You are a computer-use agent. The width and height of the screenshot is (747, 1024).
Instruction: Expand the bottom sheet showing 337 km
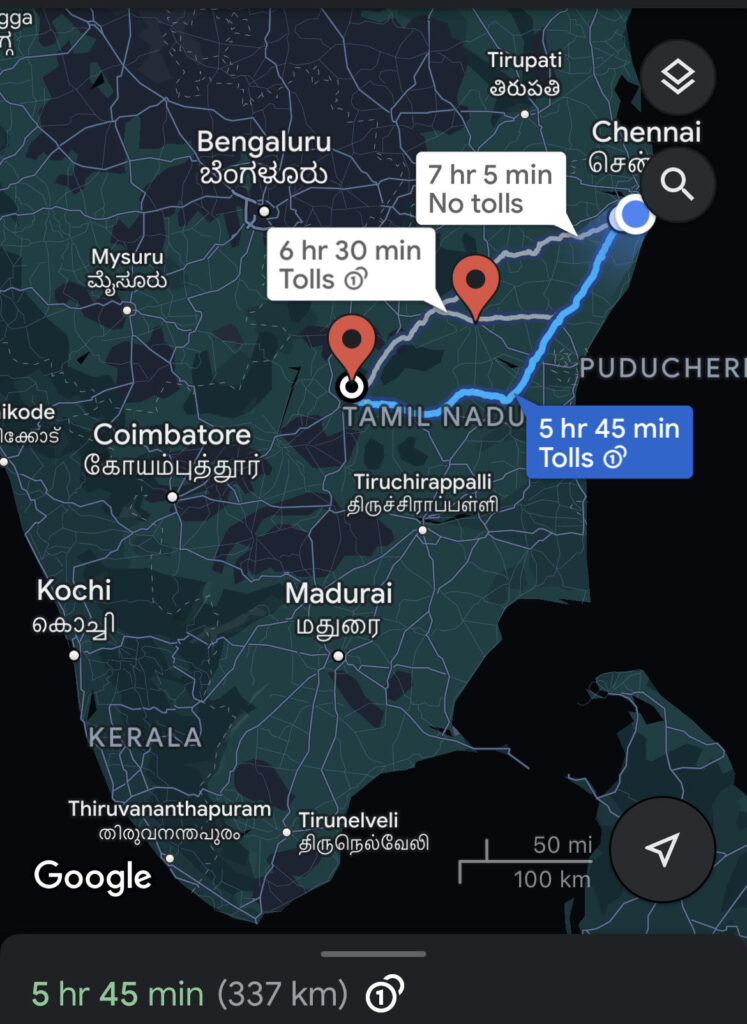coord(373,954)
